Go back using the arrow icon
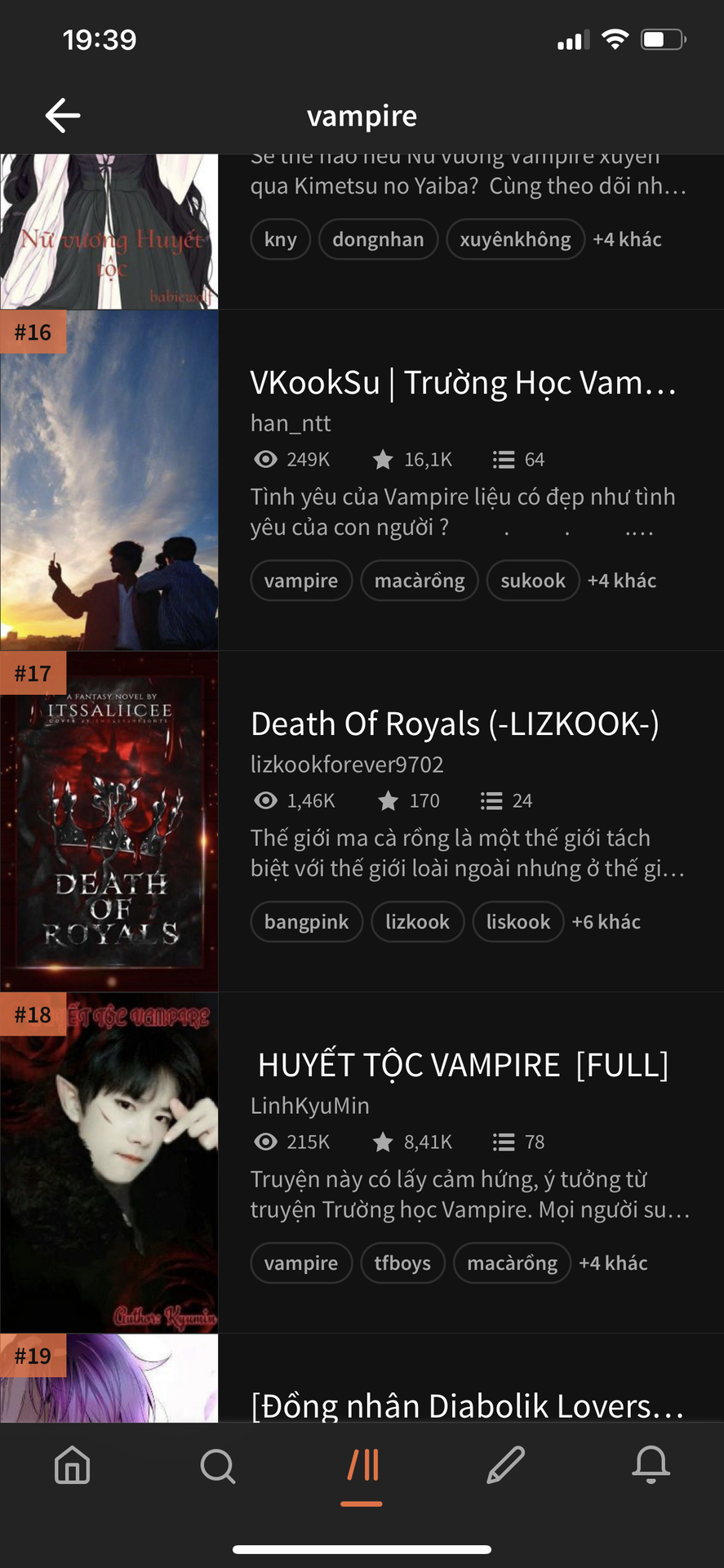Image resolution: width=724 pixels, height=1568 pixels. [63, 115]
